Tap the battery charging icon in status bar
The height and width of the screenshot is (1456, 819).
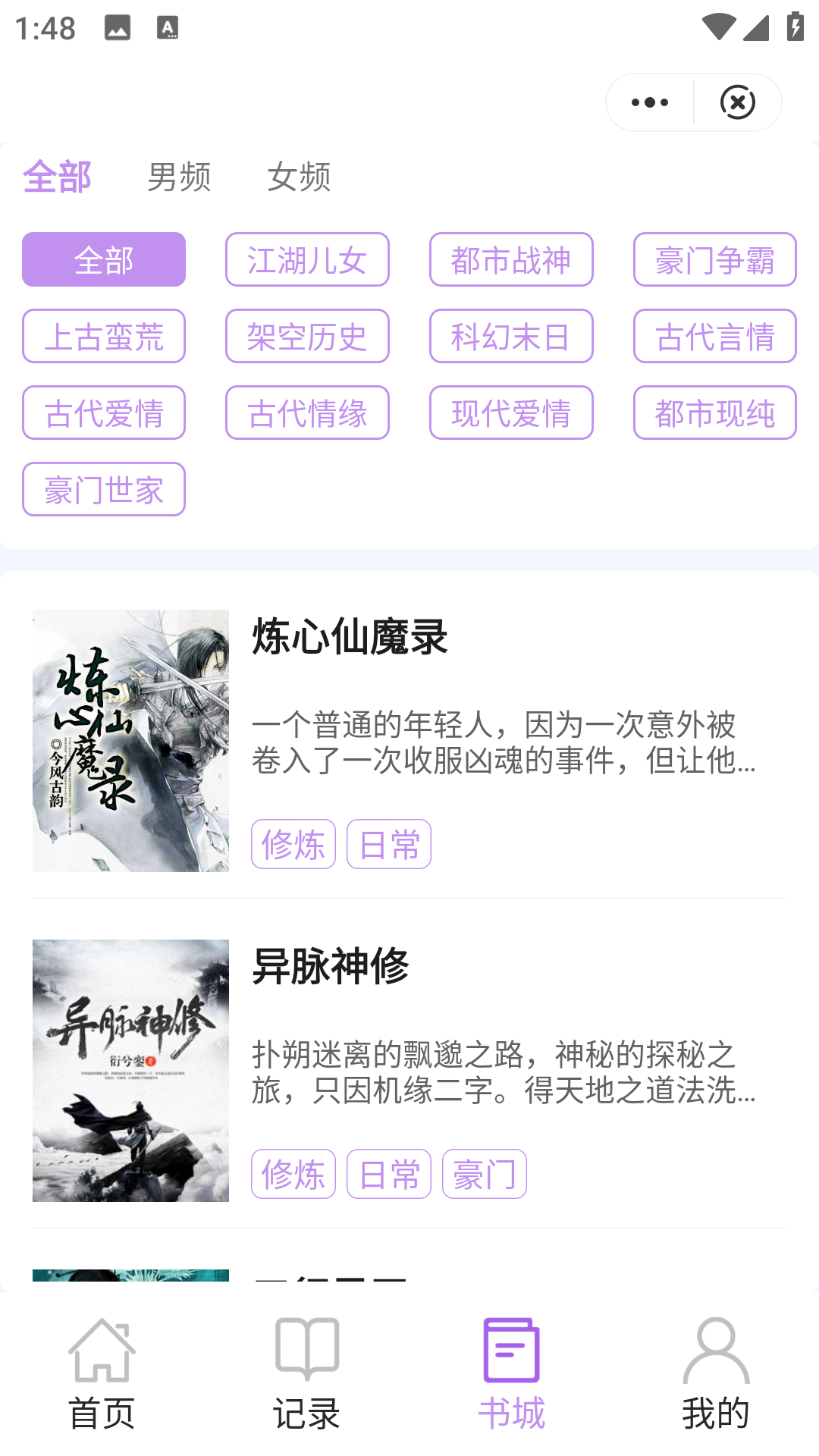pos(793,27)
